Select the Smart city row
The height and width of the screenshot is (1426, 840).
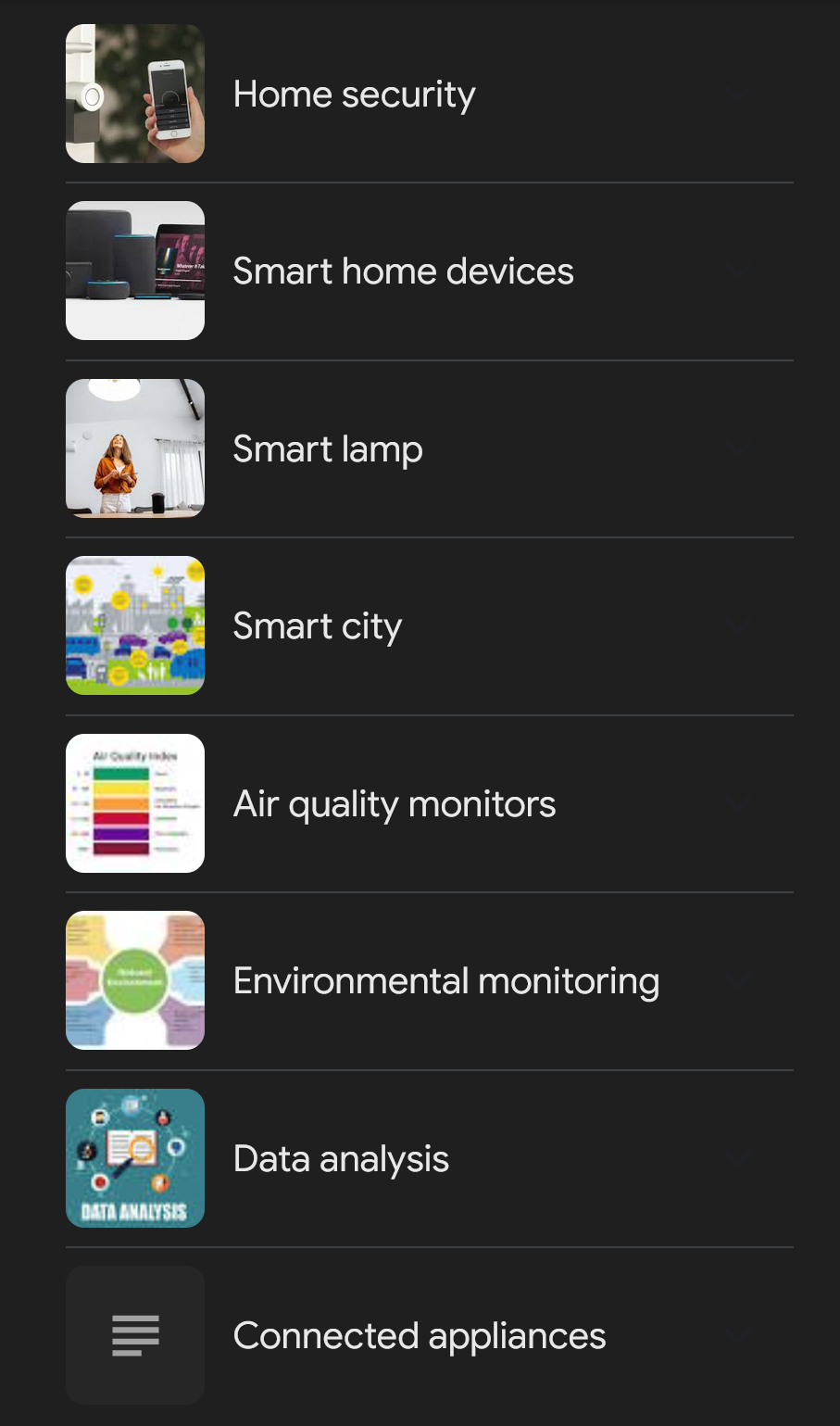[x=317, y=626]
